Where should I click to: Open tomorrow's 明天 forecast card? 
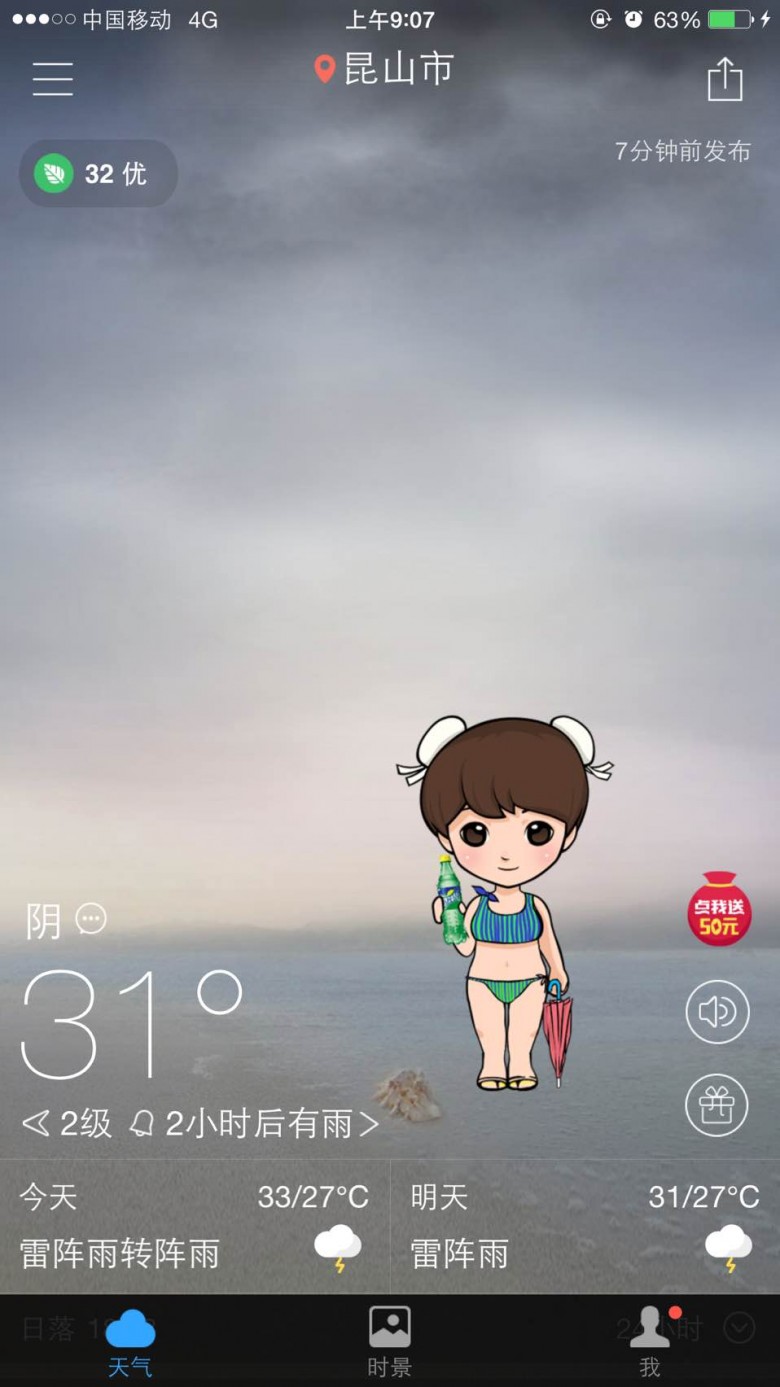[585, 1227]
